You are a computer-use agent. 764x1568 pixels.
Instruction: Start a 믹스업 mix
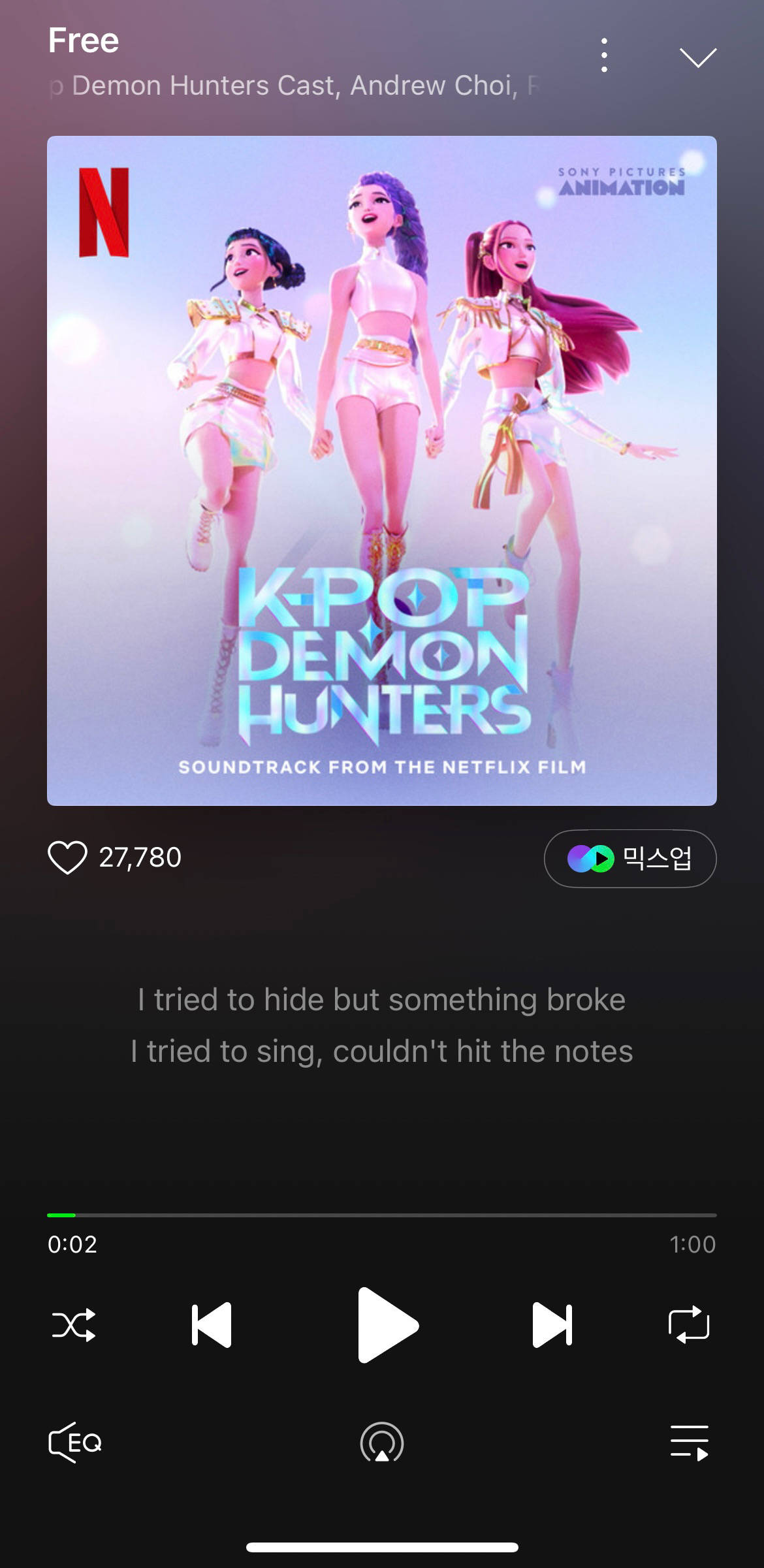[630, 859]
